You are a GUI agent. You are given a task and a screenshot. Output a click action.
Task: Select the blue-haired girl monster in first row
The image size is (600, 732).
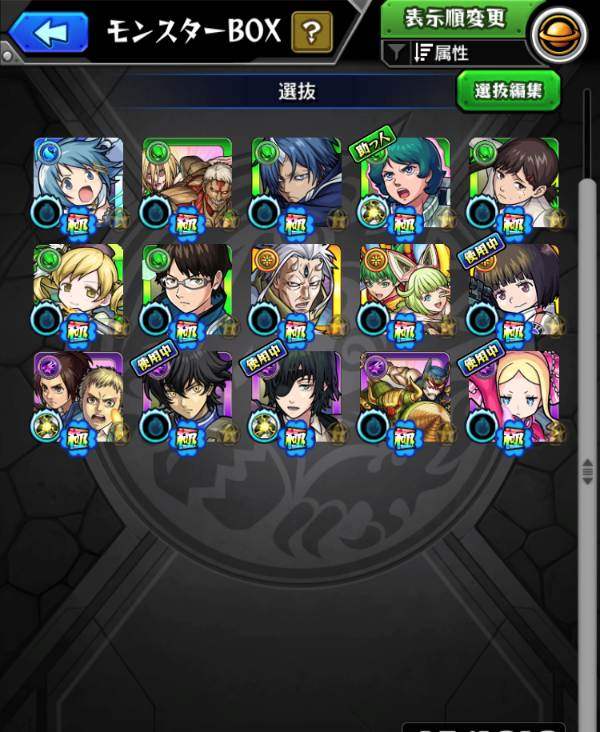tap(79, 182)
